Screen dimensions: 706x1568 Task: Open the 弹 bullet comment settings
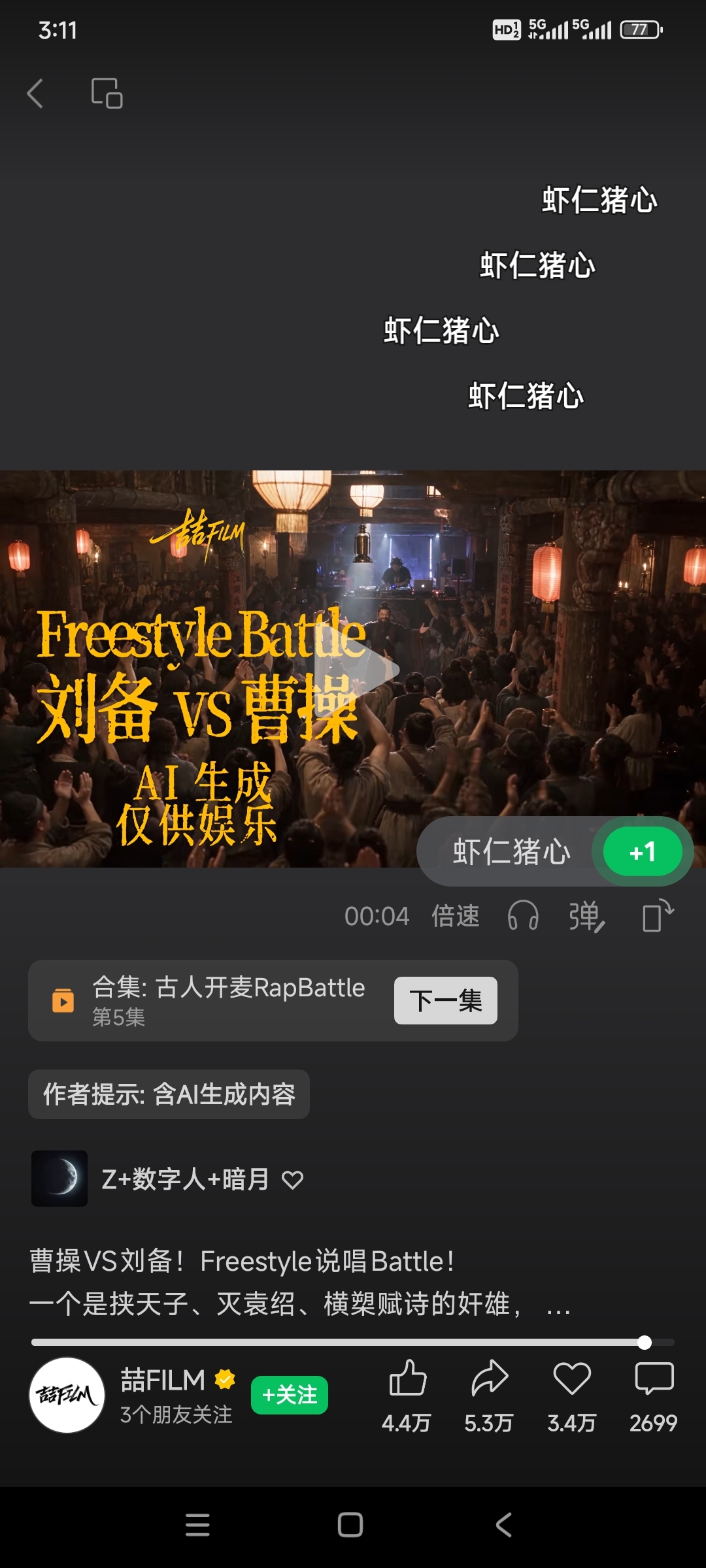(586, 916)
